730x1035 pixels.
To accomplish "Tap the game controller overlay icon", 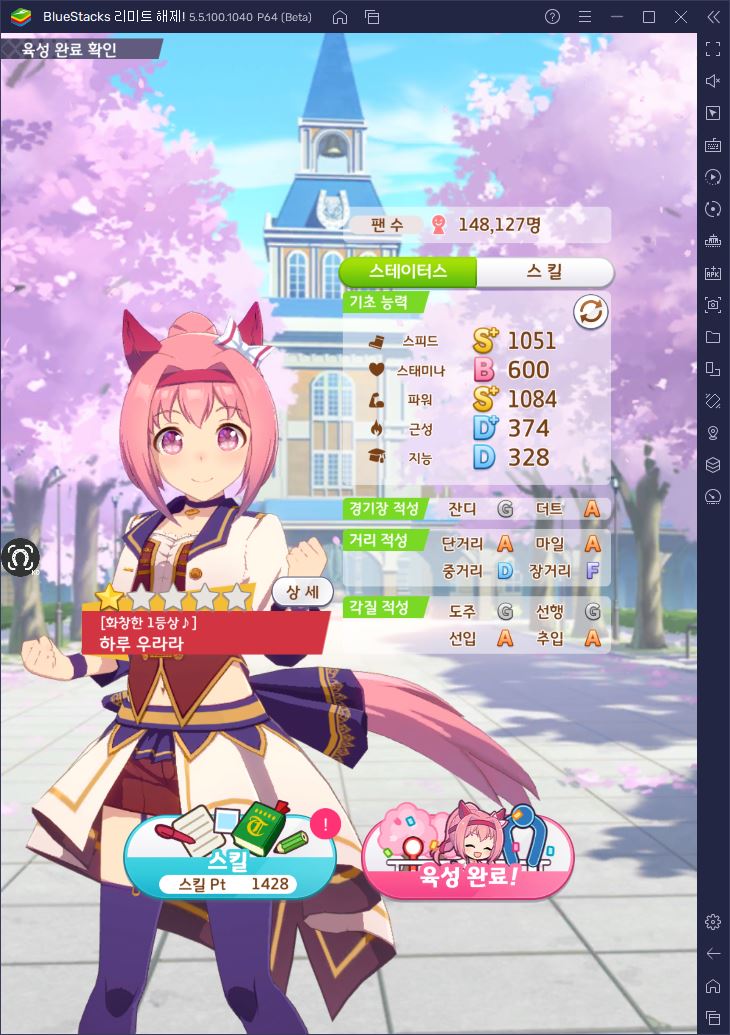I will click(21, 557).
